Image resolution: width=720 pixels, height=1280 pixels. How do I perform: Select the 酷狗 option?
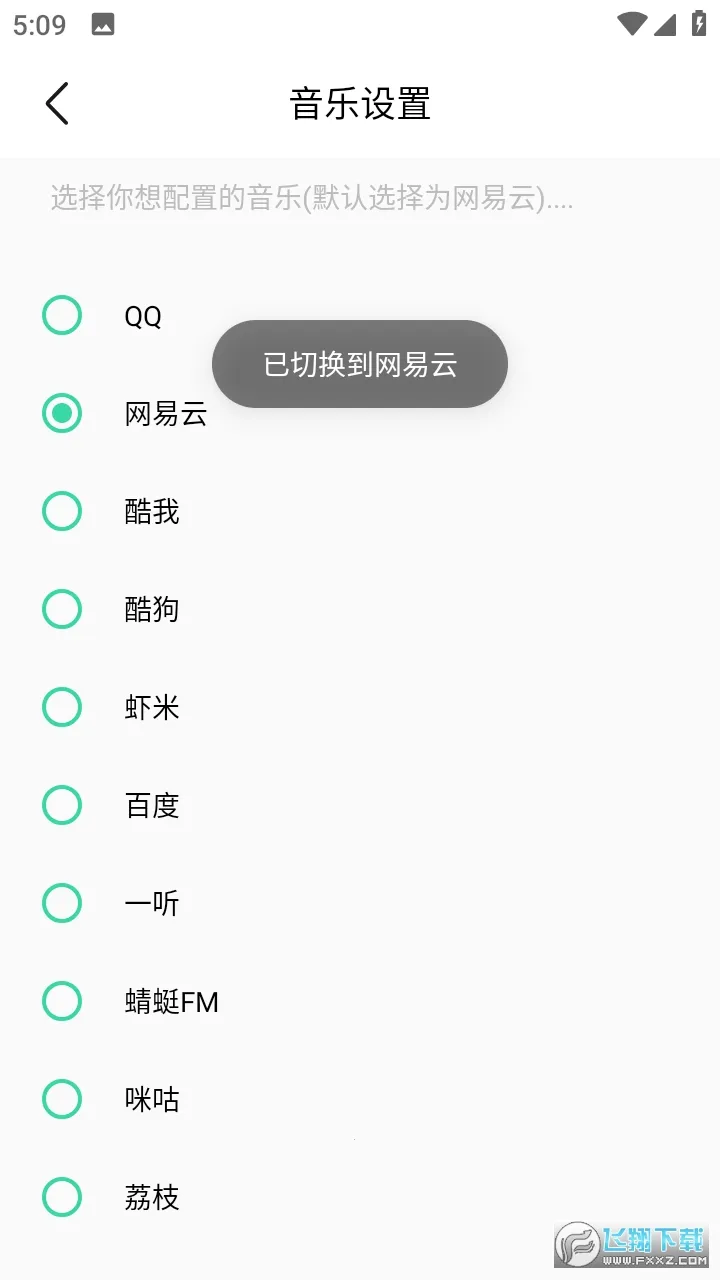coord(62,609)
